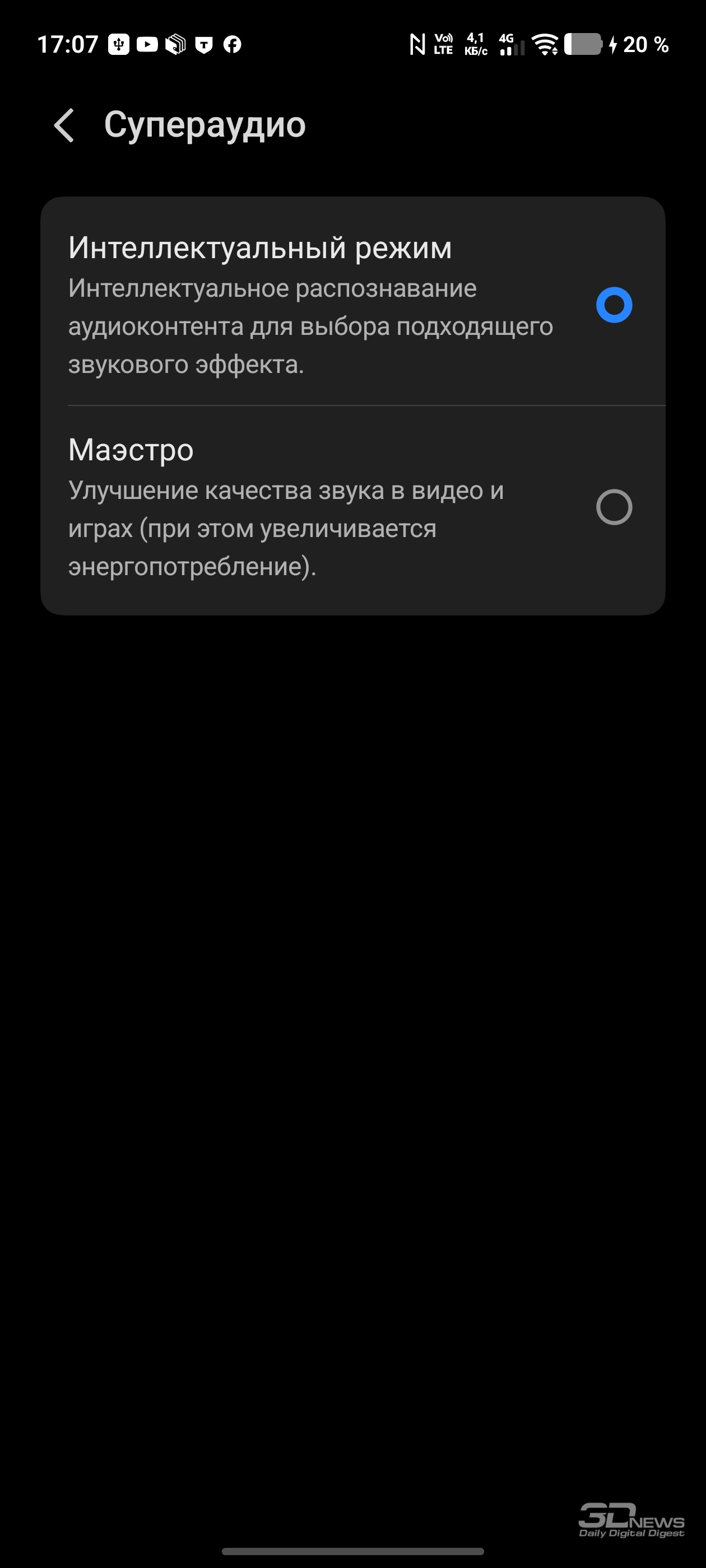Go back from the Супераудио screen
Image resolution: width=706 pixels, height=1568 pixels.
(x=64, y=125)
